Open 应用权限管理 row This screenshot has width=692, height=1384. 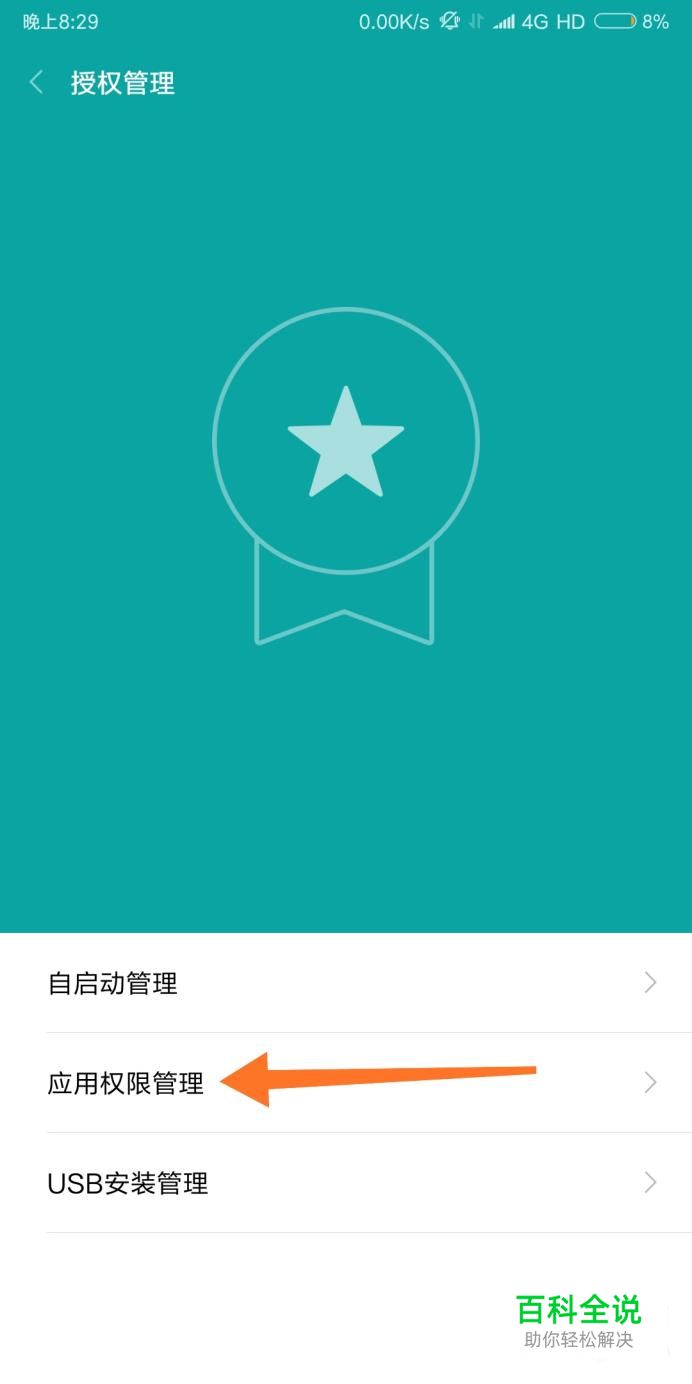coord(346,1083)
